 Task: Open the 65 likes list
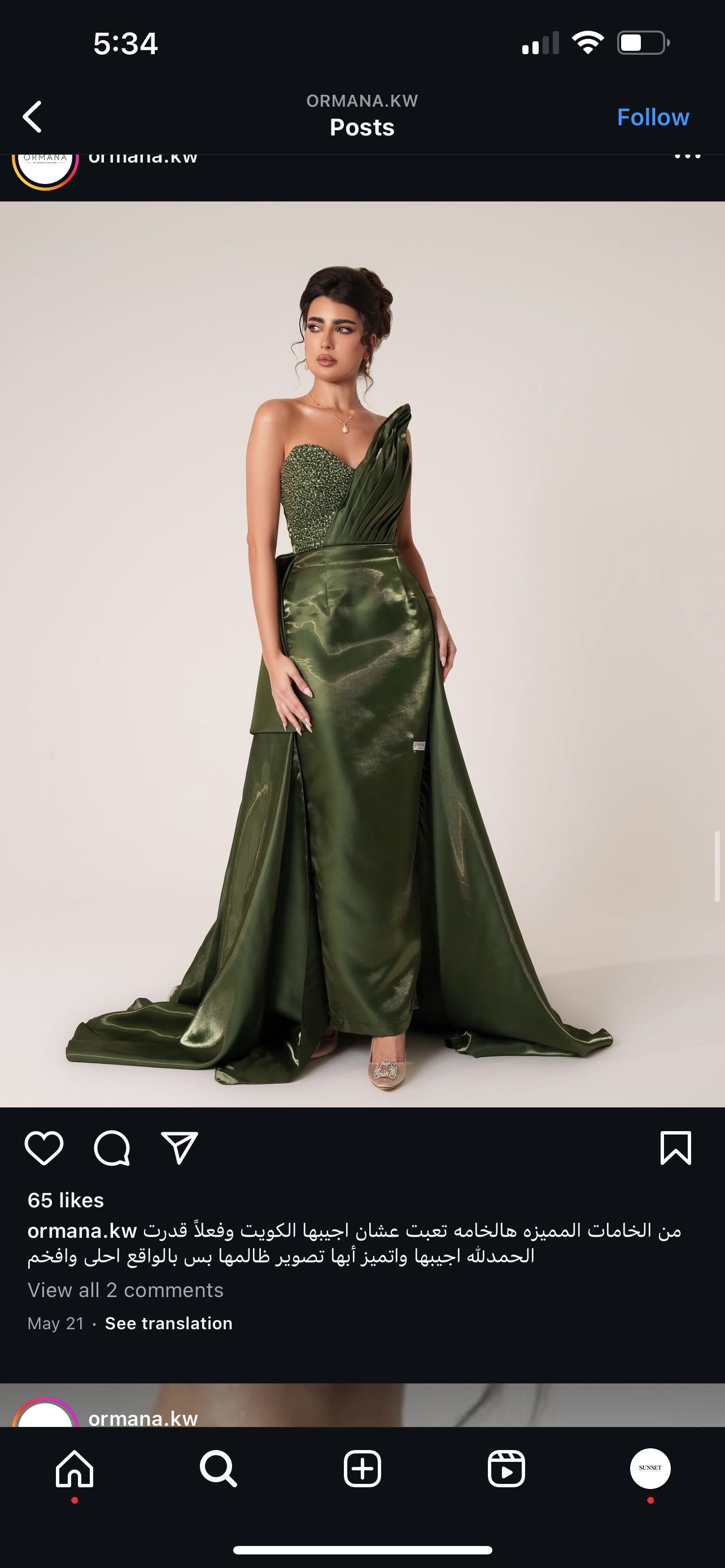pos(65,1201)
